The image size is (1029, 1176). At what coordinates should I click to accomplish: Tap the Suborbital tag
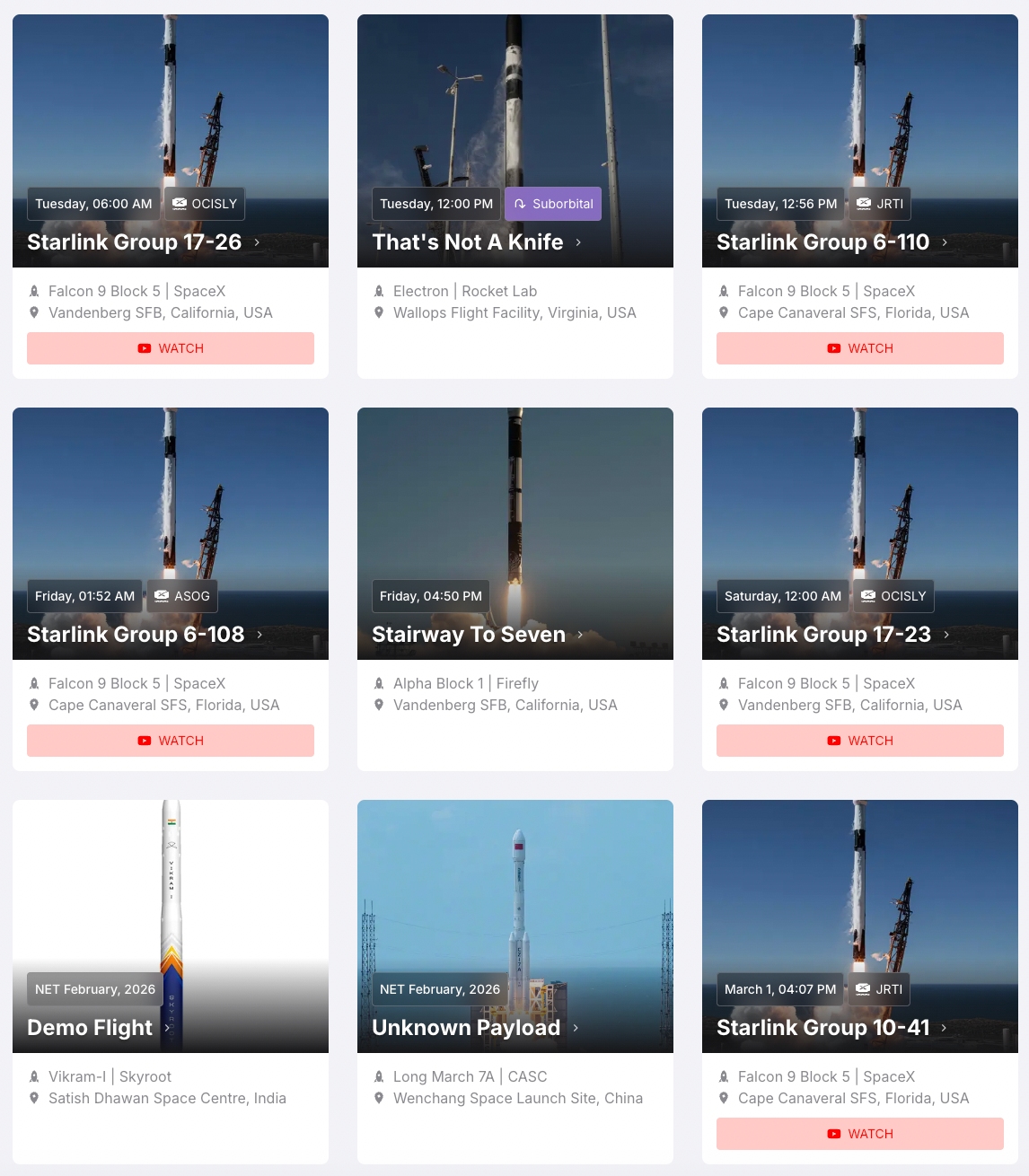(x=553, y=204)
